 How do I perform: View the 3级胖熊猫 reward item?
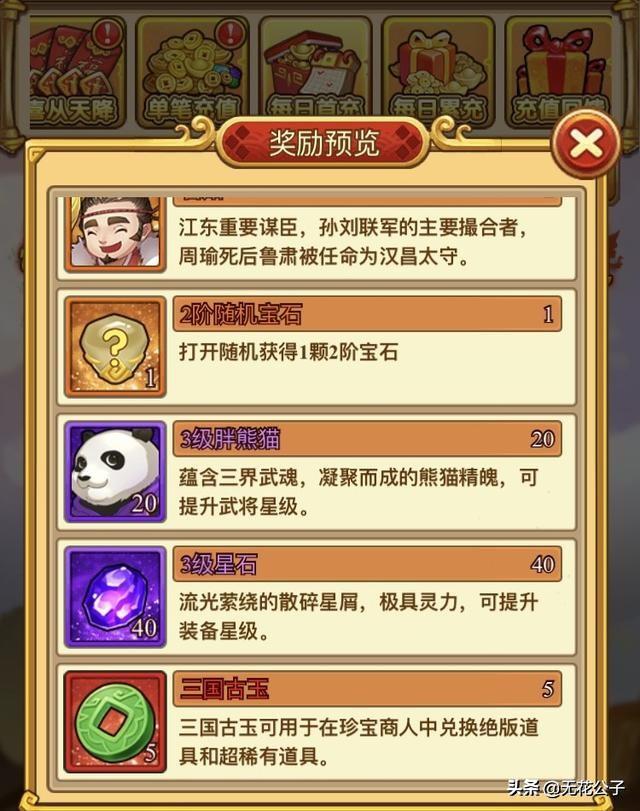click(115, 472)
